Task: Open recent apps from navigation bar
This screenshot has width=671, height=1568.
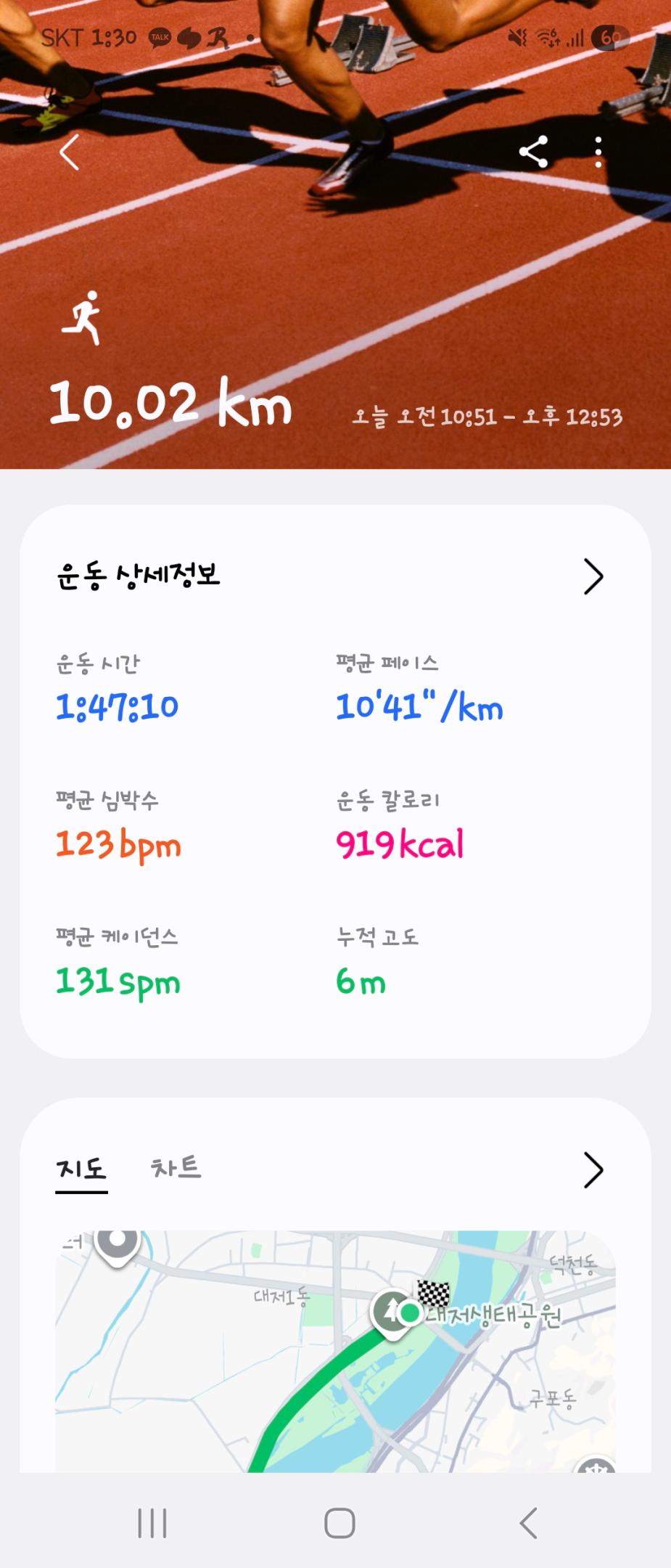Action: tap(152, 1523)
